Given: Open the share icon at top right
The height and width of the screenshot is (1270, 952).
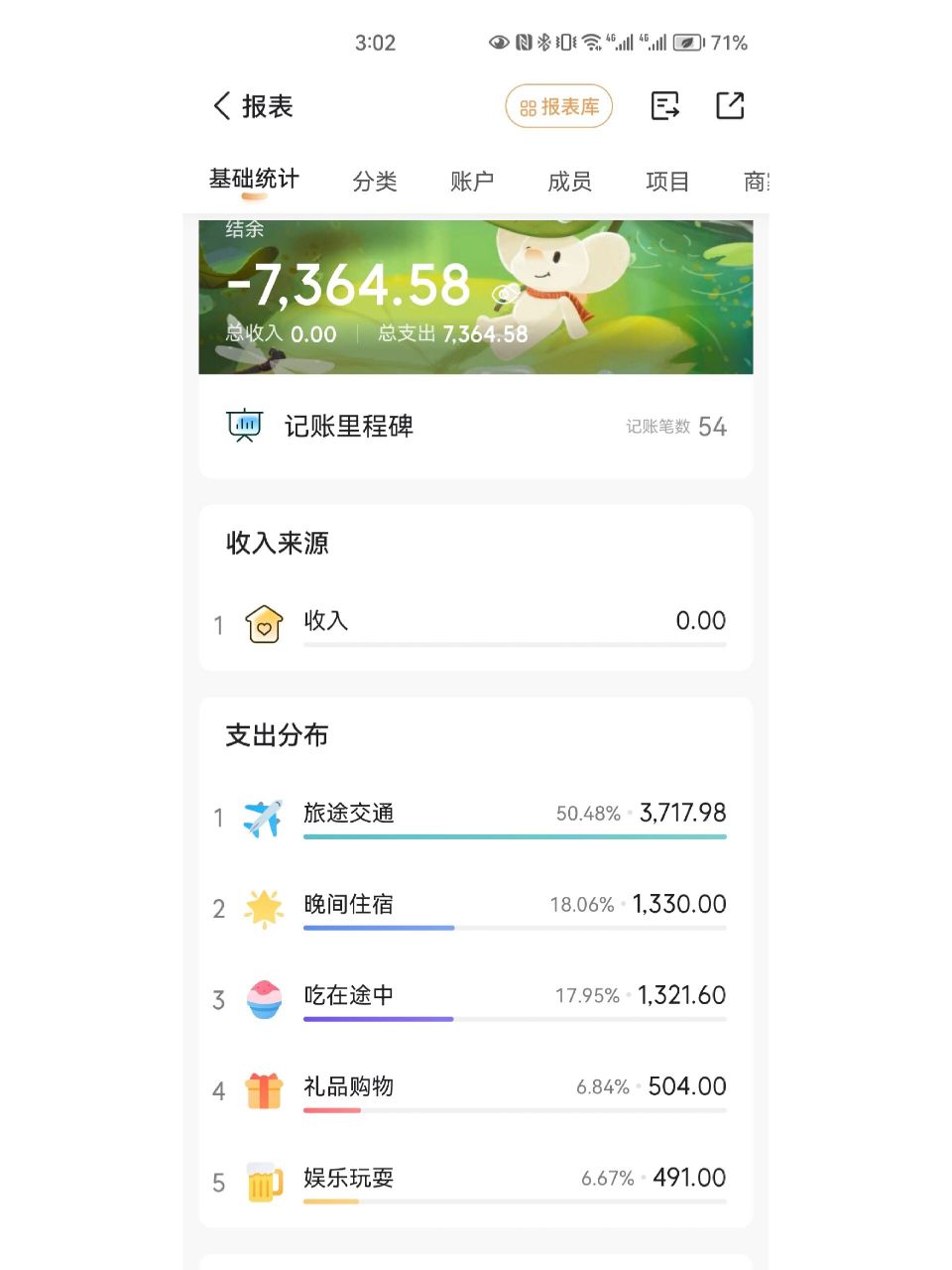Looking at the screenshot, I should point(730,105).
